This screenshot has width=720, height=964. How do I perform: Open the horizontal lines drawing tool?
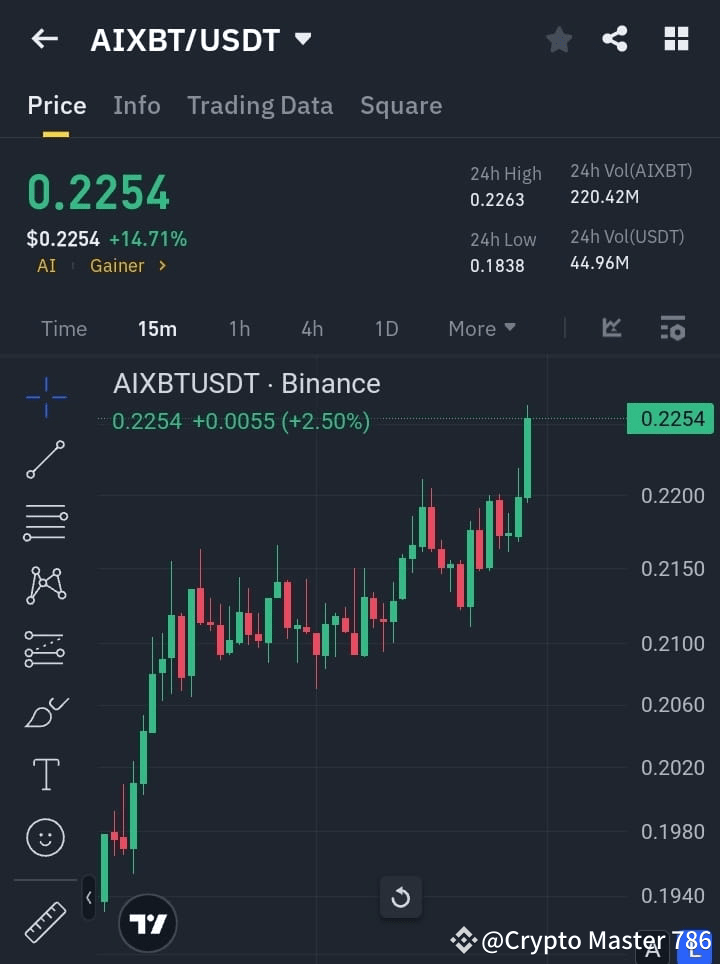click(45, 523)
